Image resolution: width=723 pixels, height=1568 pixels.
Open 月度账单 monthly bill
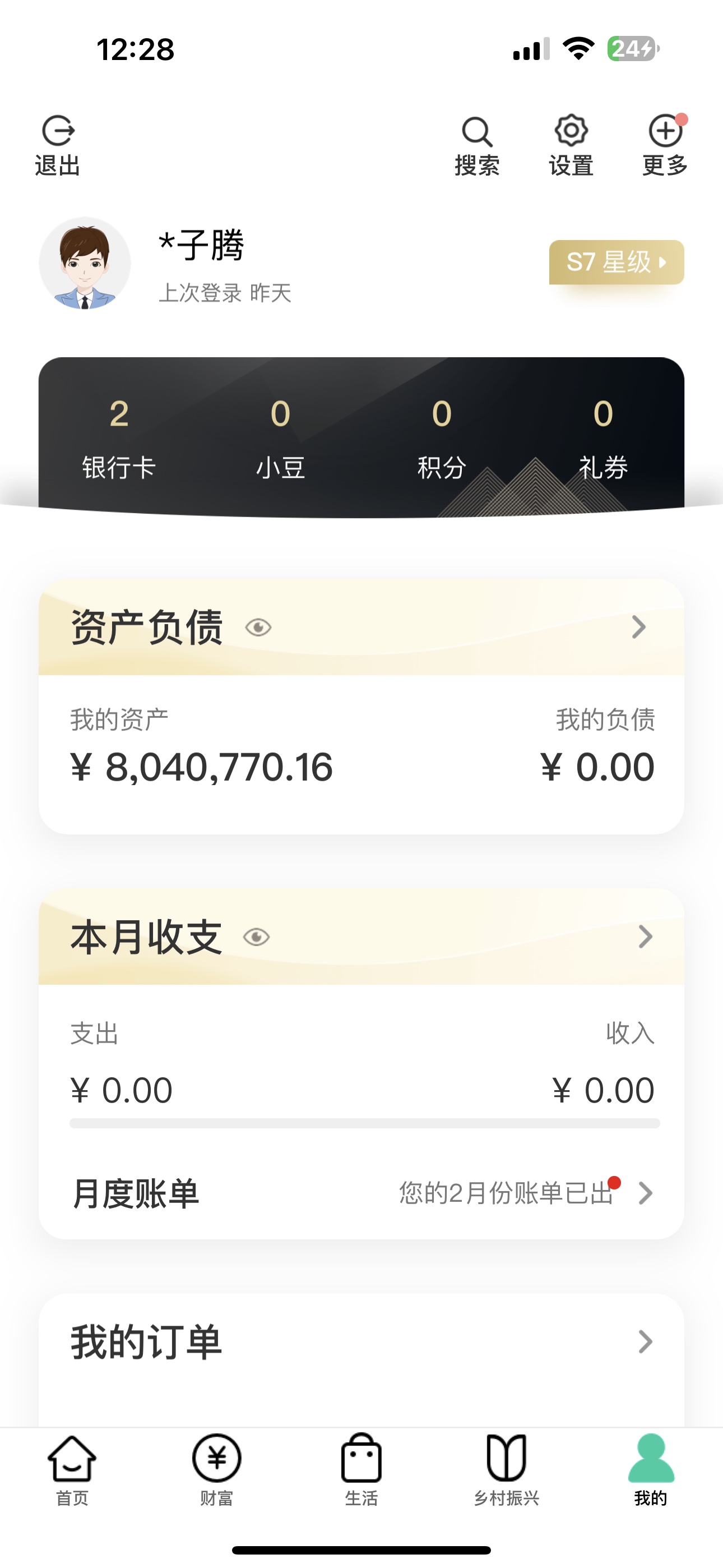(x=361, y=1193)
